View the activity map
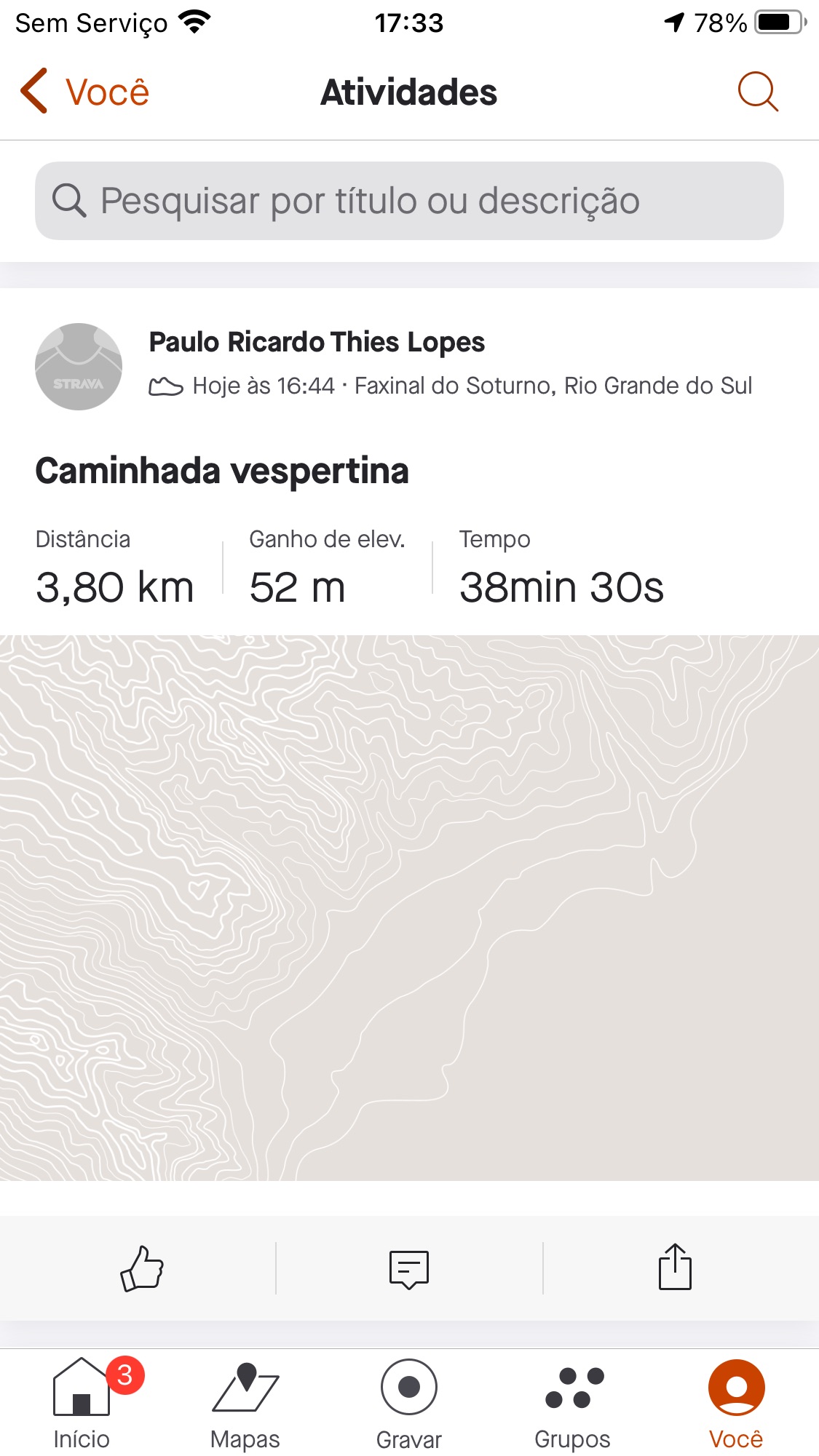The width and height of the screenshot is (819, 1456). [x=409, y=907]
